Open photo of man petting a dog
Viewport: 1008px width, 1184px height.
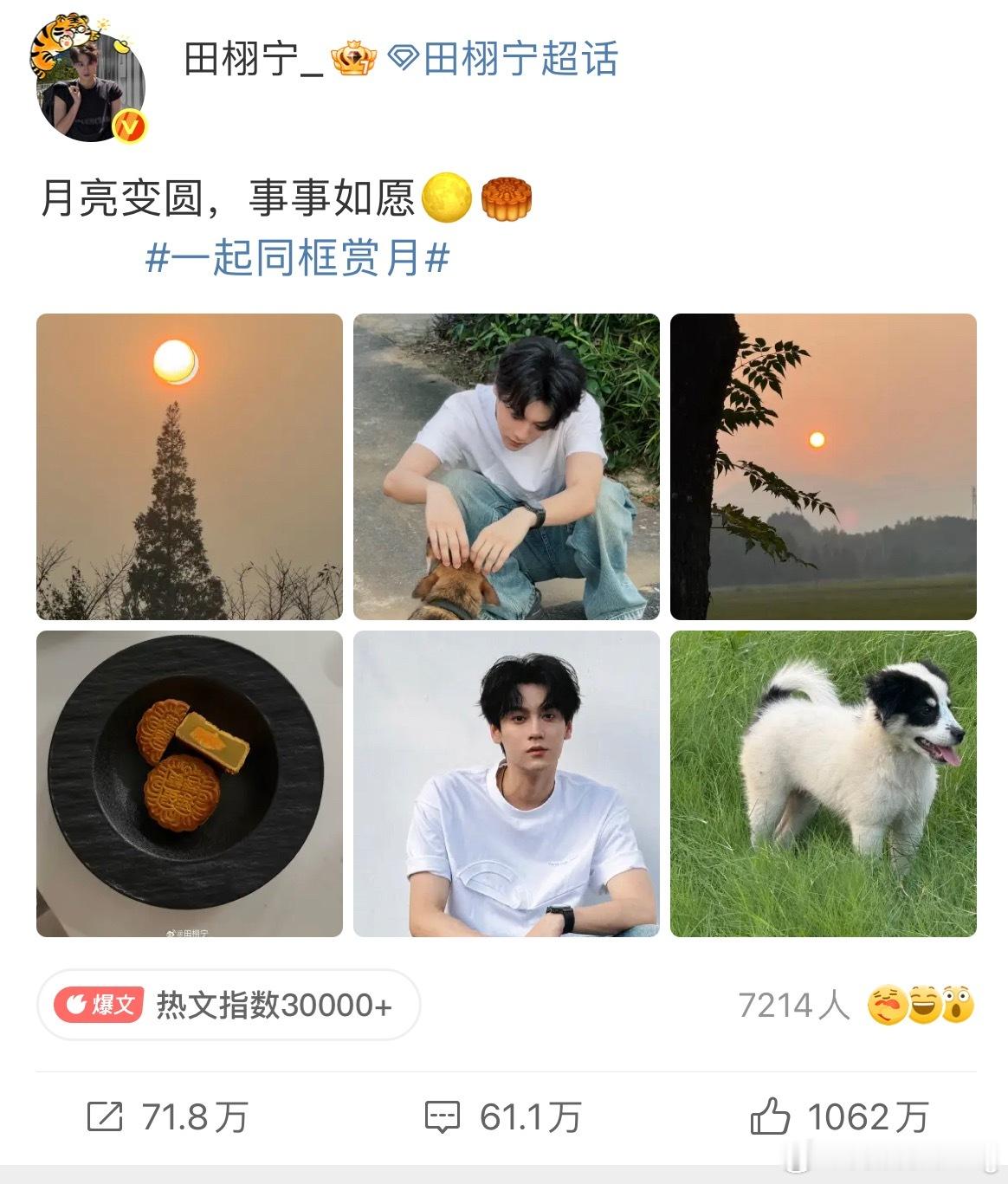pyautogui.click(x=506, y=466)
